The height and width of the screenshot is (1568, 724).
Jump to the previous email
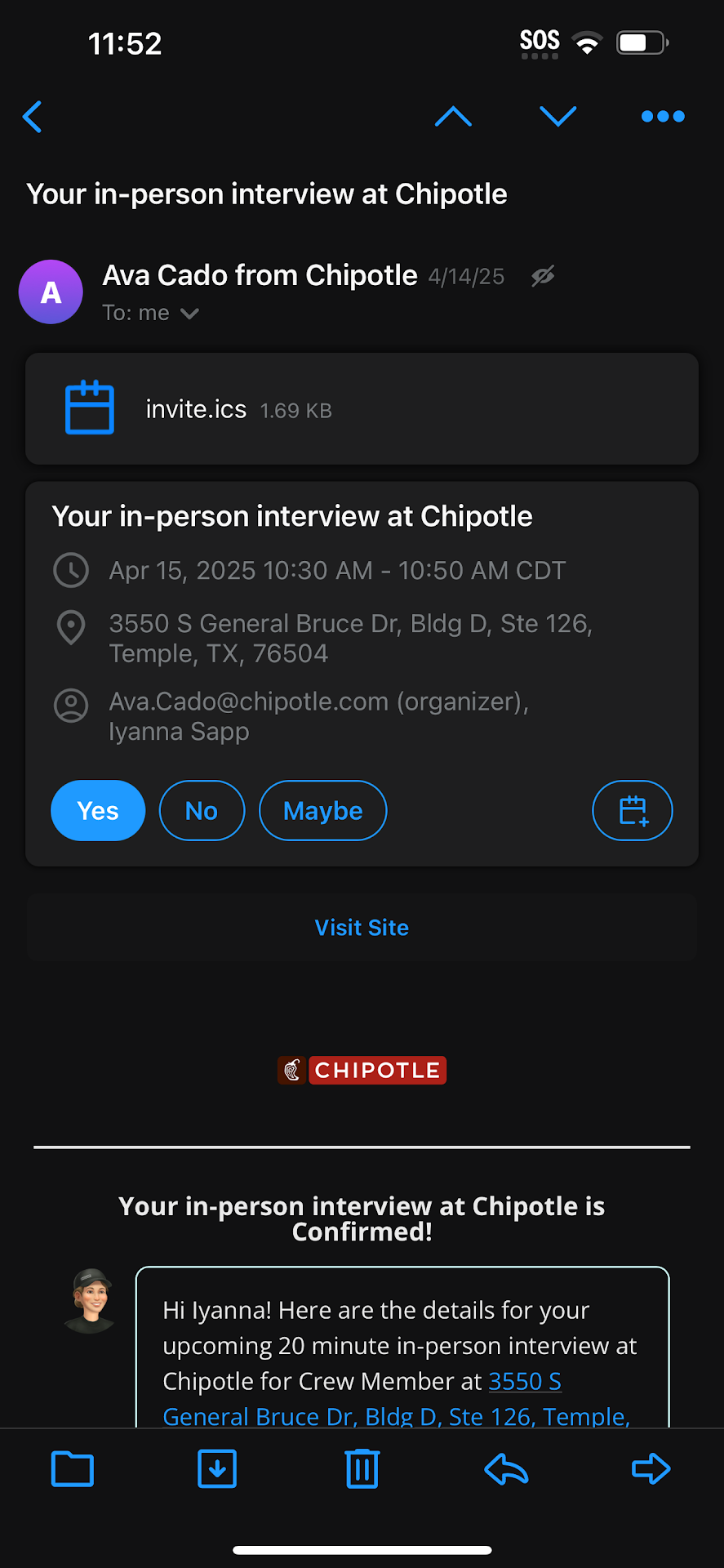[453, 117]
